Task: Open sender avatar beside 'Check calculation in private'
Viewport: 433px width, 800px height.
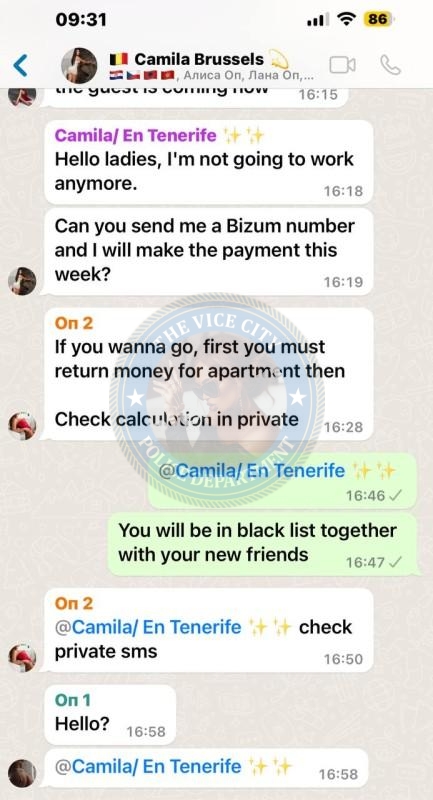Action: click(x=22, y=426)
